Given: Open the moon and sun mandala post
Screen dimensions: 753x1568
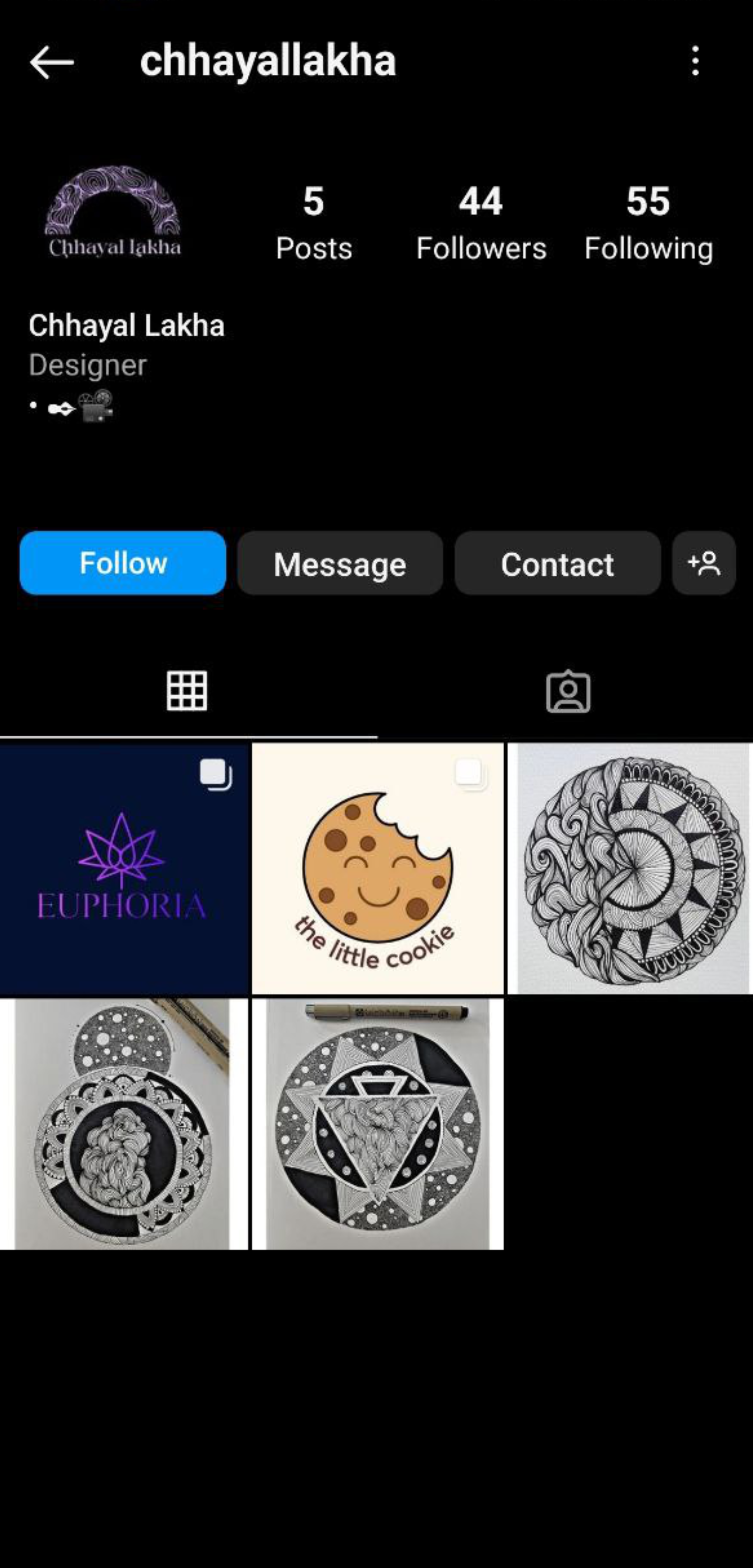Looking at the screenshot, I should coord(630,869).
